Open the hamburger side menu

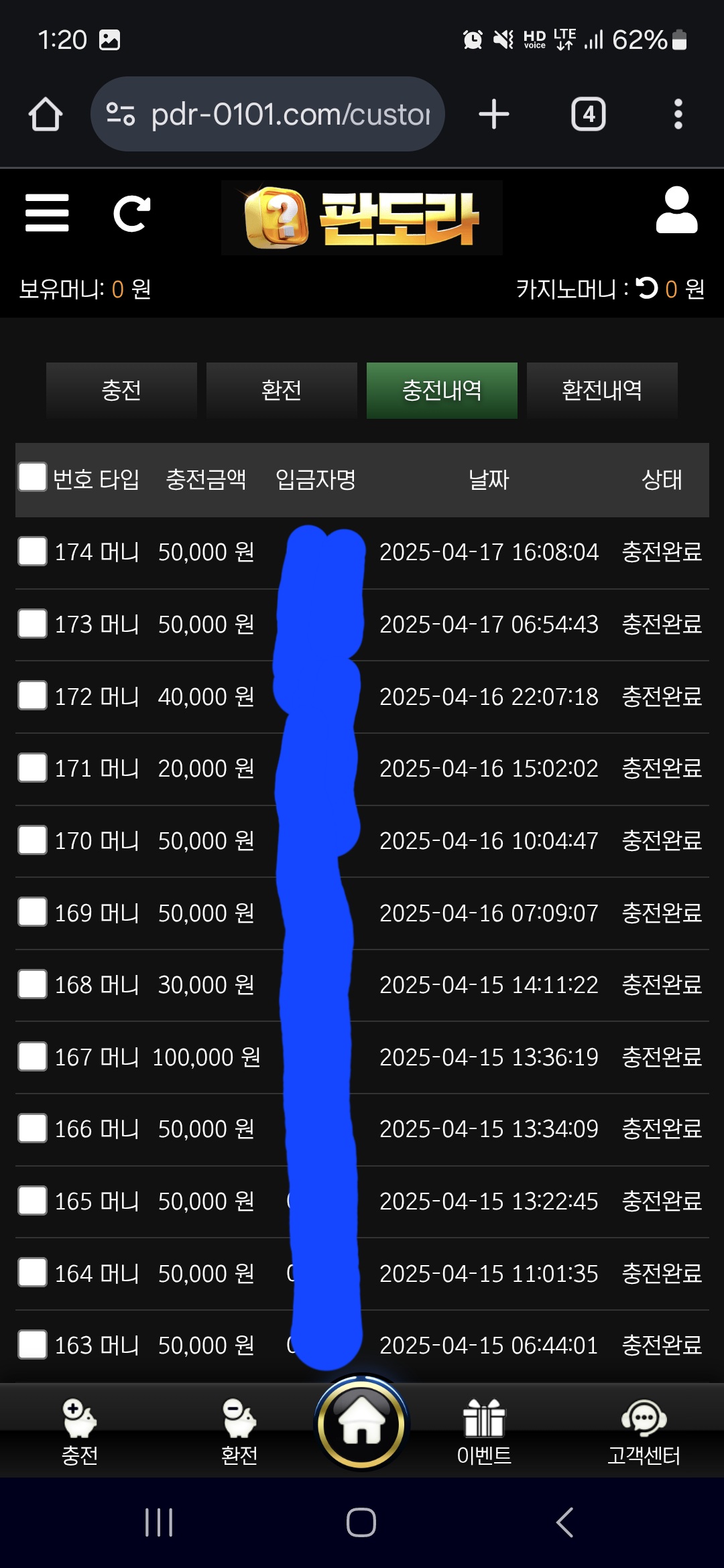[x=47, y=213]
